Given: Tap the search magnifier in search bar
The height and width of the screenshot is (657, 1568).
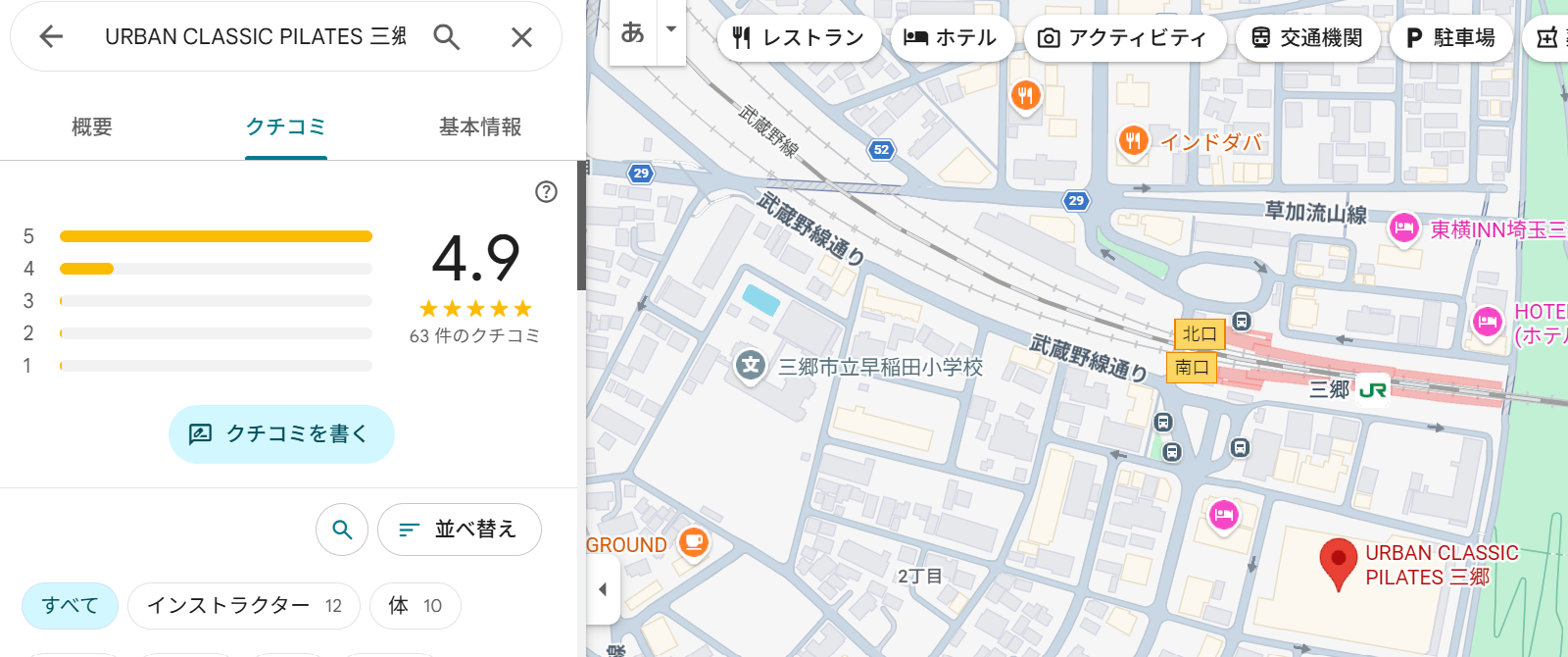Looking at the screenshot, I should click(x=447, y=37).
